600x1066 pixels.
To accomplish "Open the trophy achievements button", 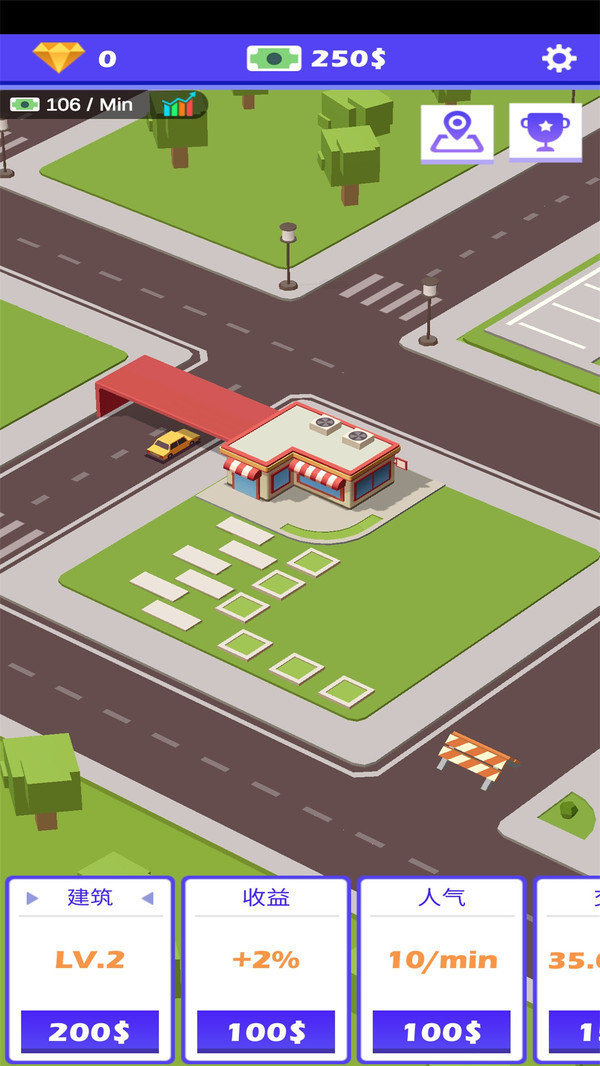I will coord(545,133).
